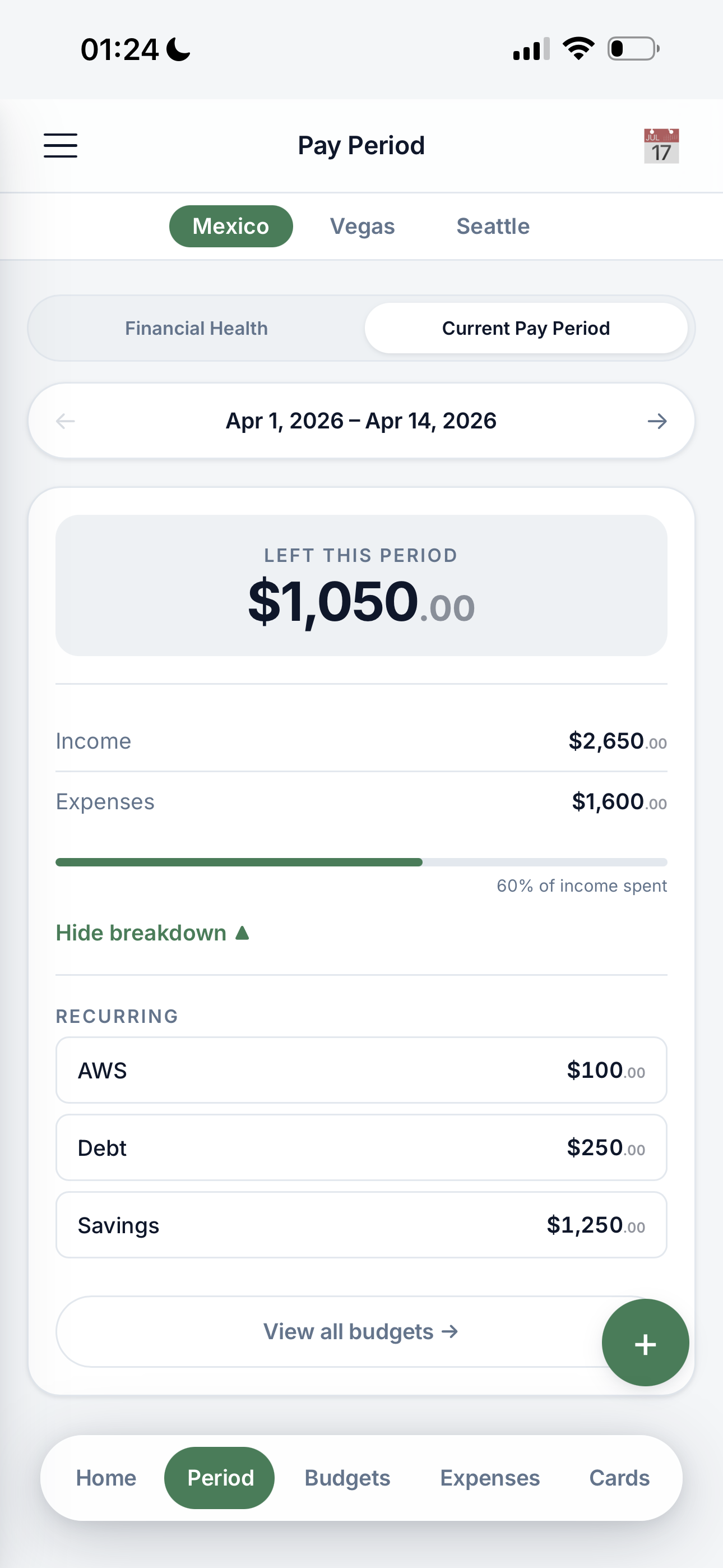Tap the green plus button to add an item

coord(645,1341)
